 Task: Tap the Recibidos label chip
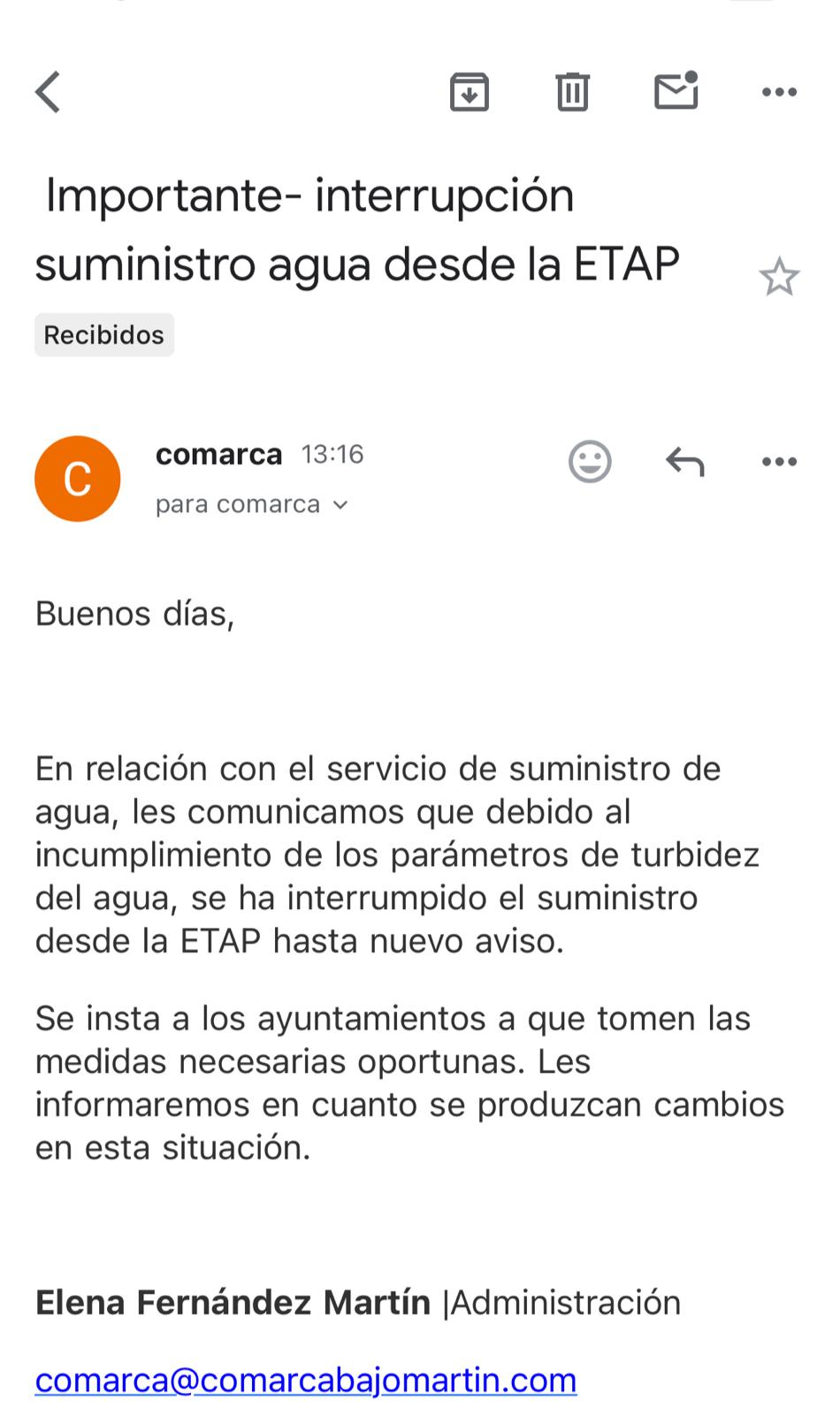pyautogui.click(x=104, y=335)
